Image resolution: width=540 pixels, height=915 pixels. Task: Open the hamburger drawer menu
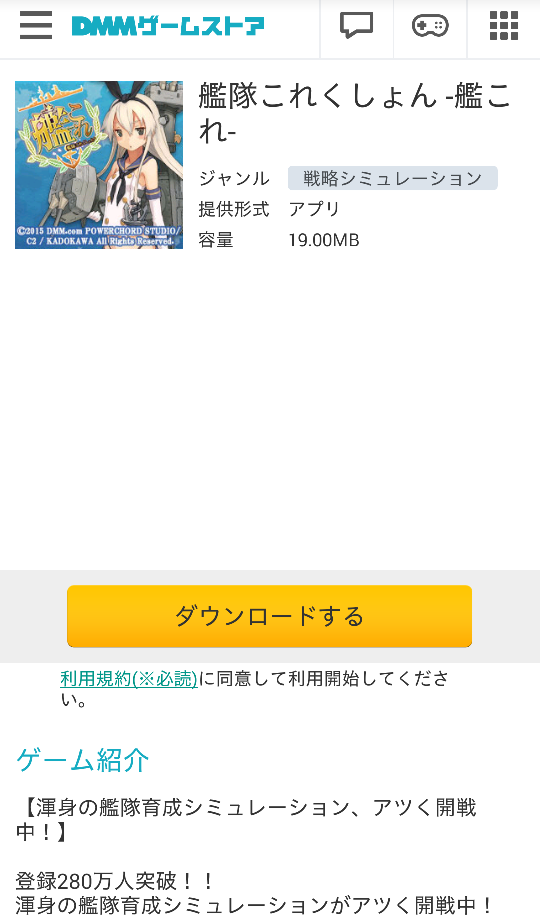coord(36,26)
